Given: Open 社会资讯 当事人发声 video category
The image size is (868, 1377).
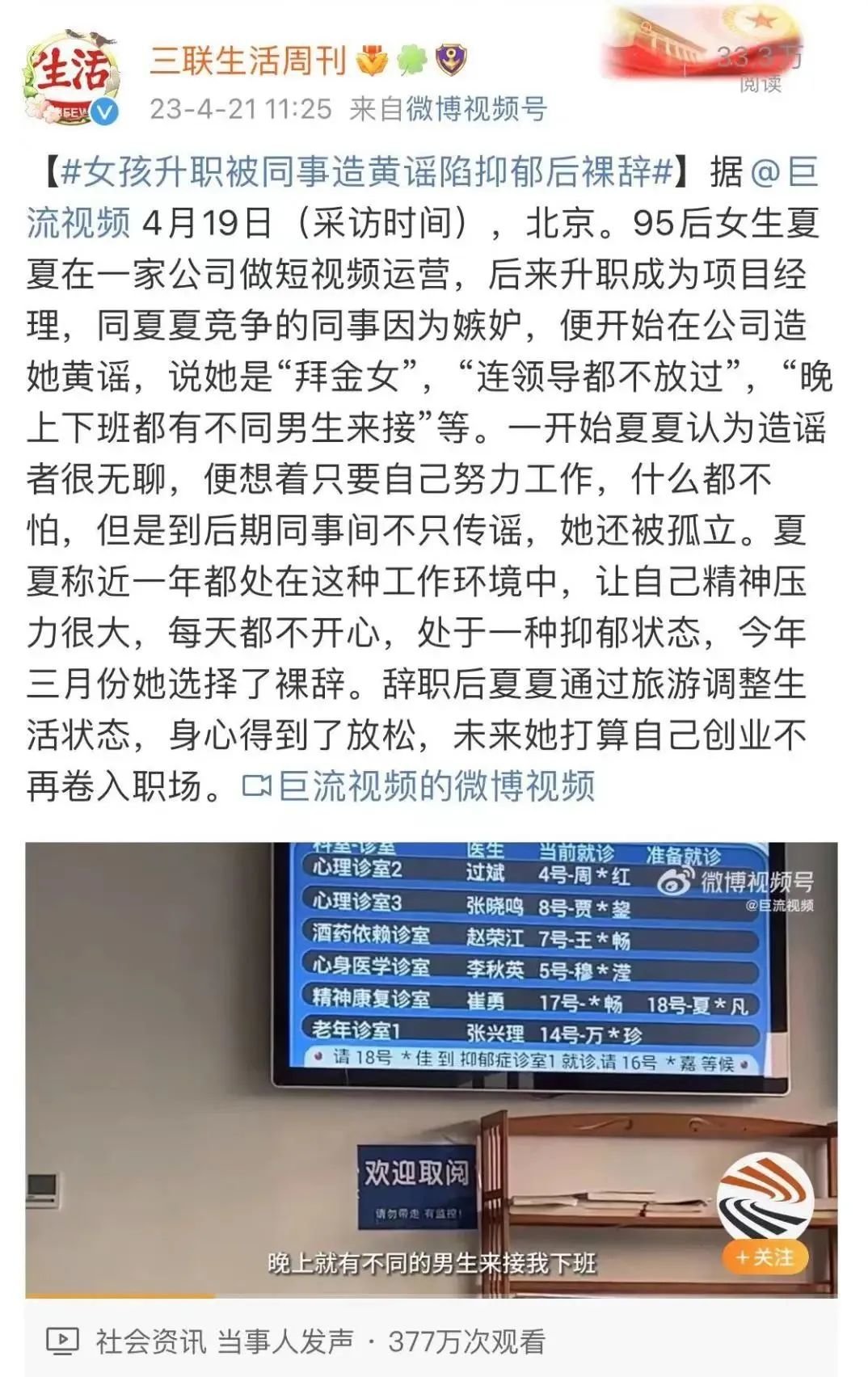Looking at the screenshot, I should 225,1341.
